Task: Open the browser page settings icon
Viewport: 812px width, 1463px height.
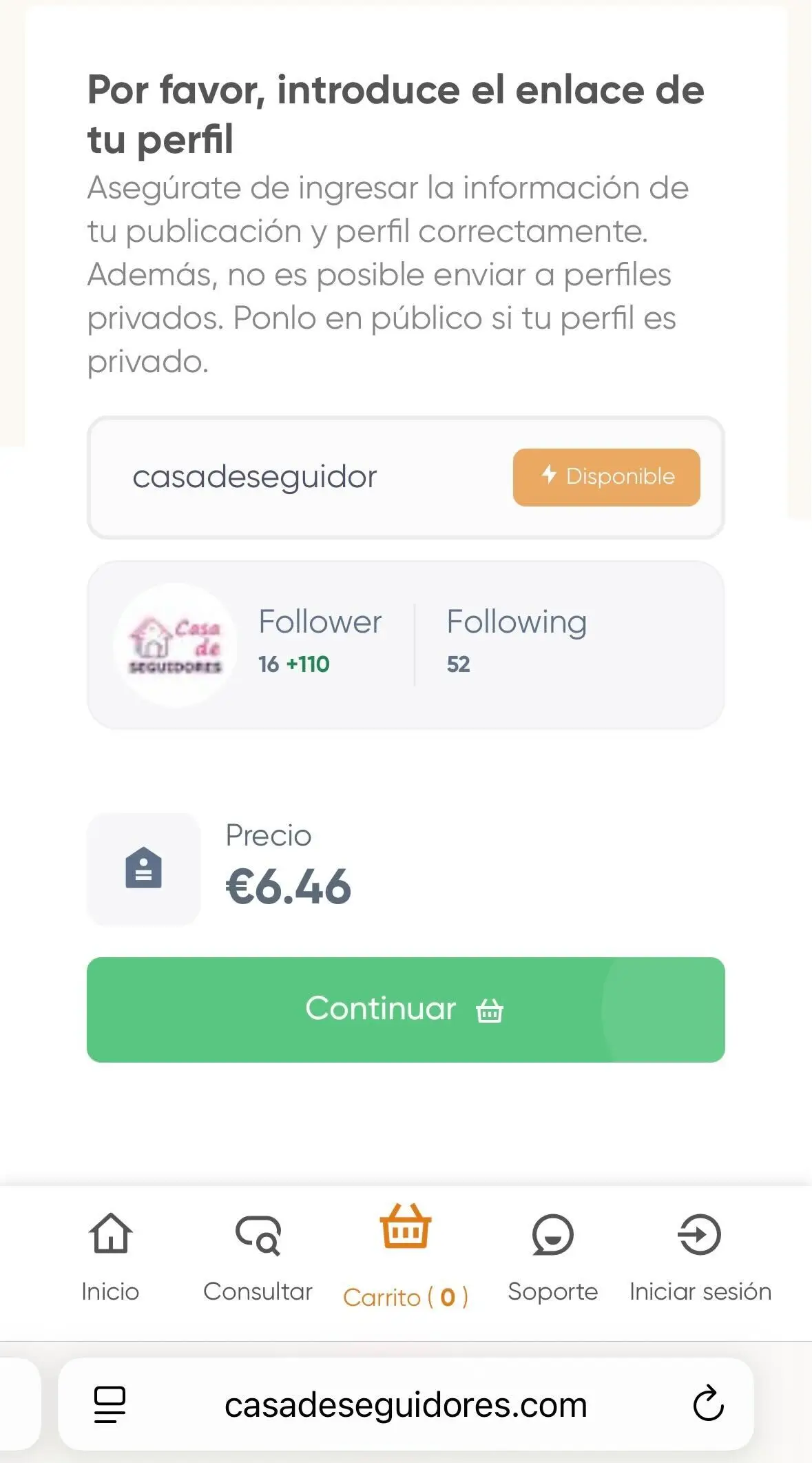Action: tap(110, 1404)
